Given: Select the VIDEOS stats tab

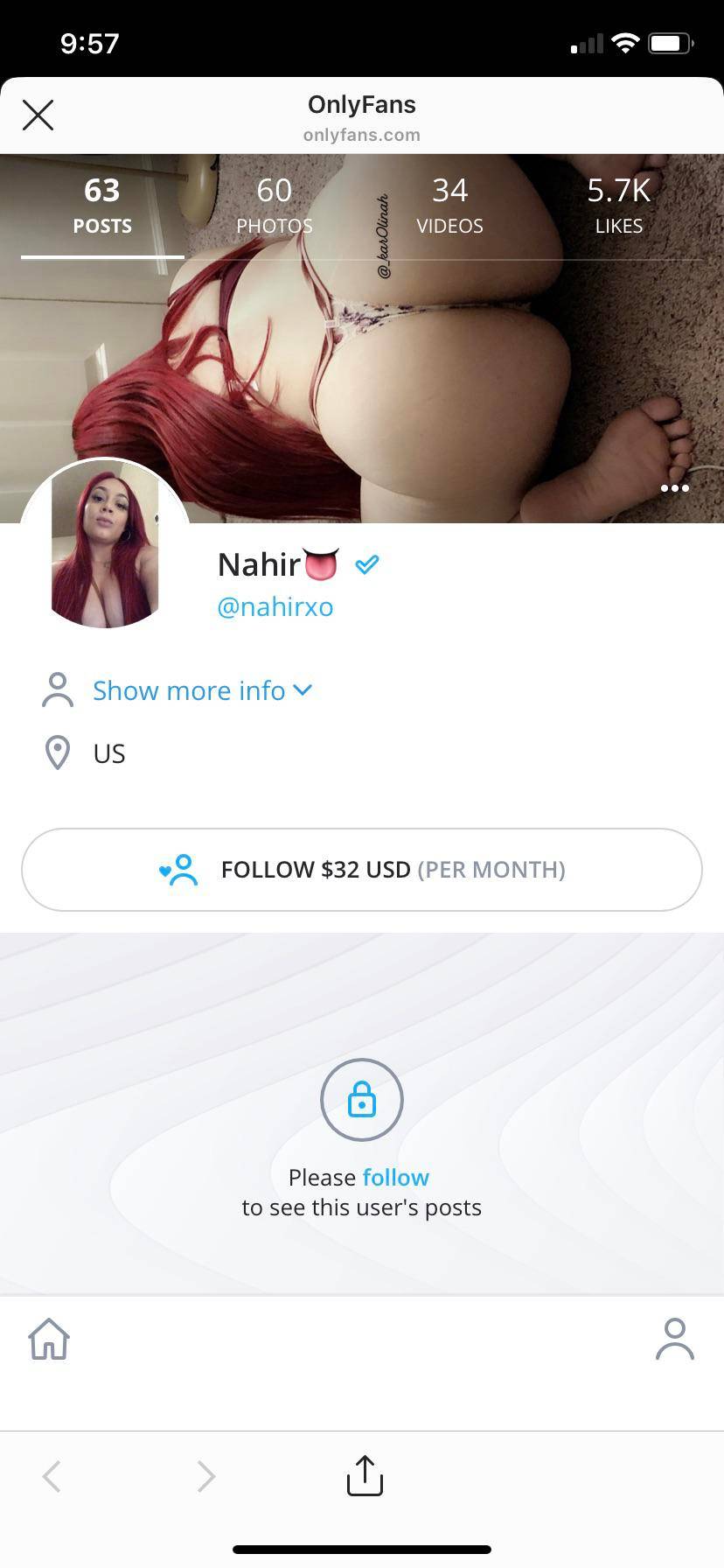Looking at the screenshot, I should point(449,204).
